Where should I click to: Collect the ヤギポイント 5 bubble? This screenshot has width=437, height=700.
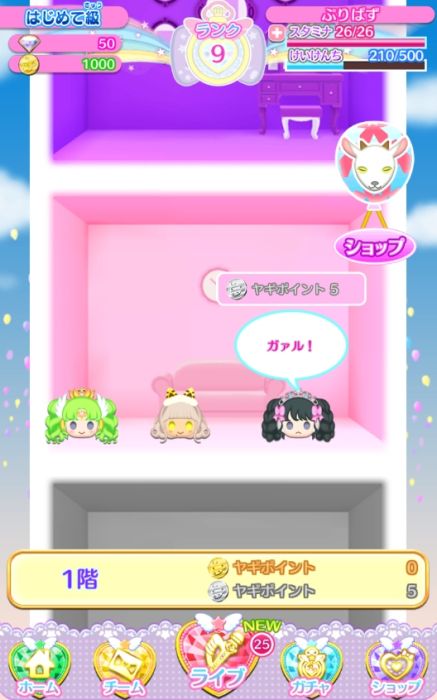point(291,289)
